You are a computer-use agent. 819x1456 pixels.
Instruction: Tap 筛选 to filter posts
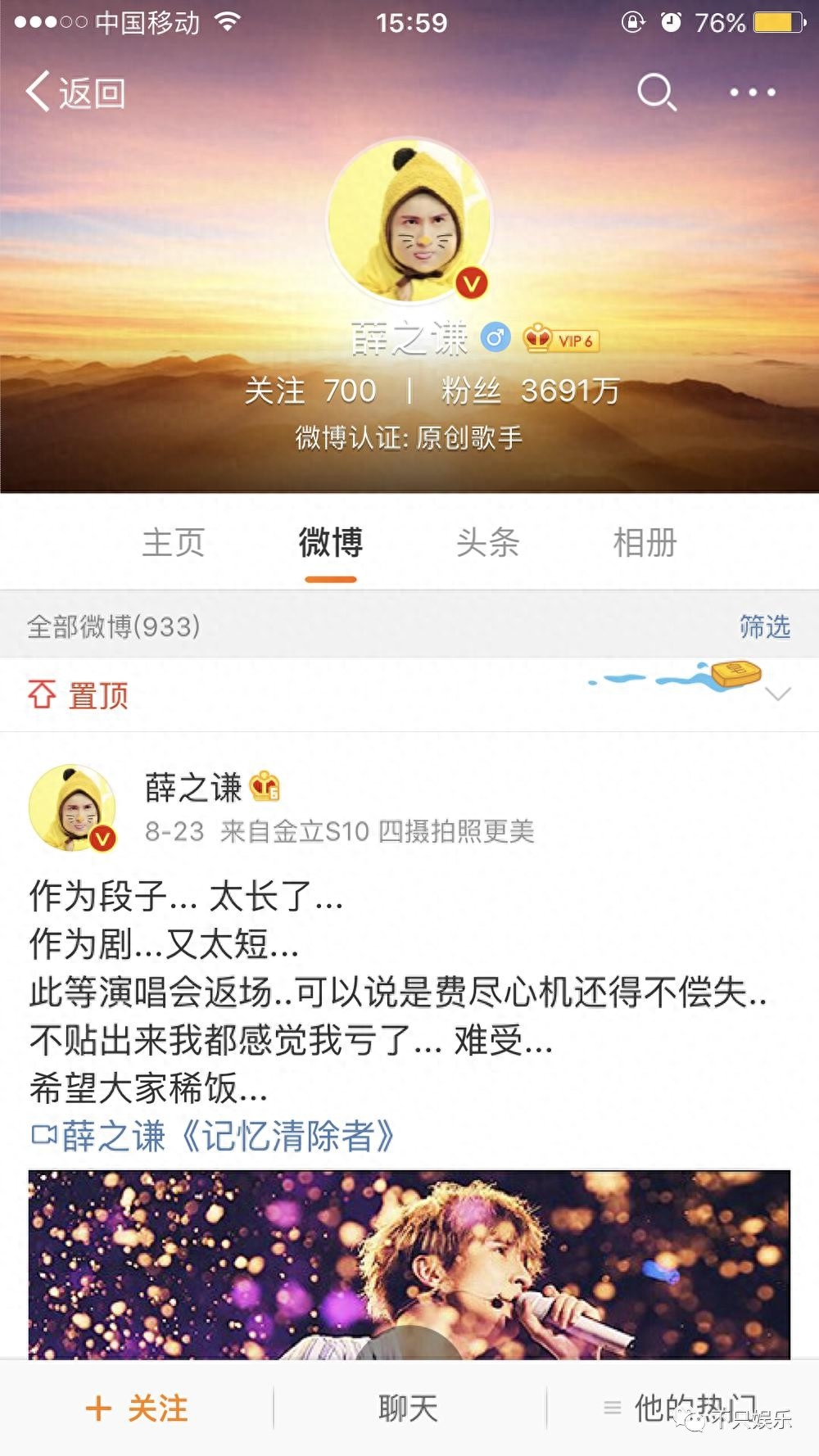point(764,626)
